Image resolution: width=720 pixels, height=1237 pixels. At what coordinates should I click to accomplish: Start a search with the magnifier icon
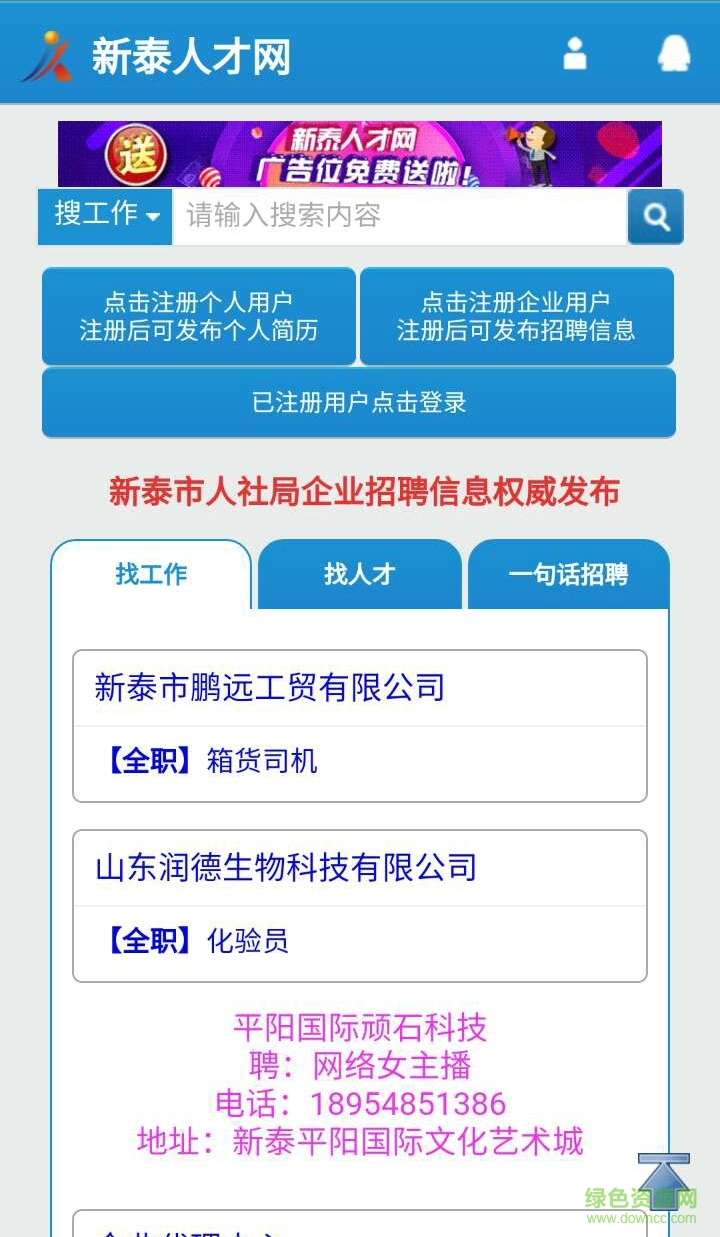click(655, 216)
